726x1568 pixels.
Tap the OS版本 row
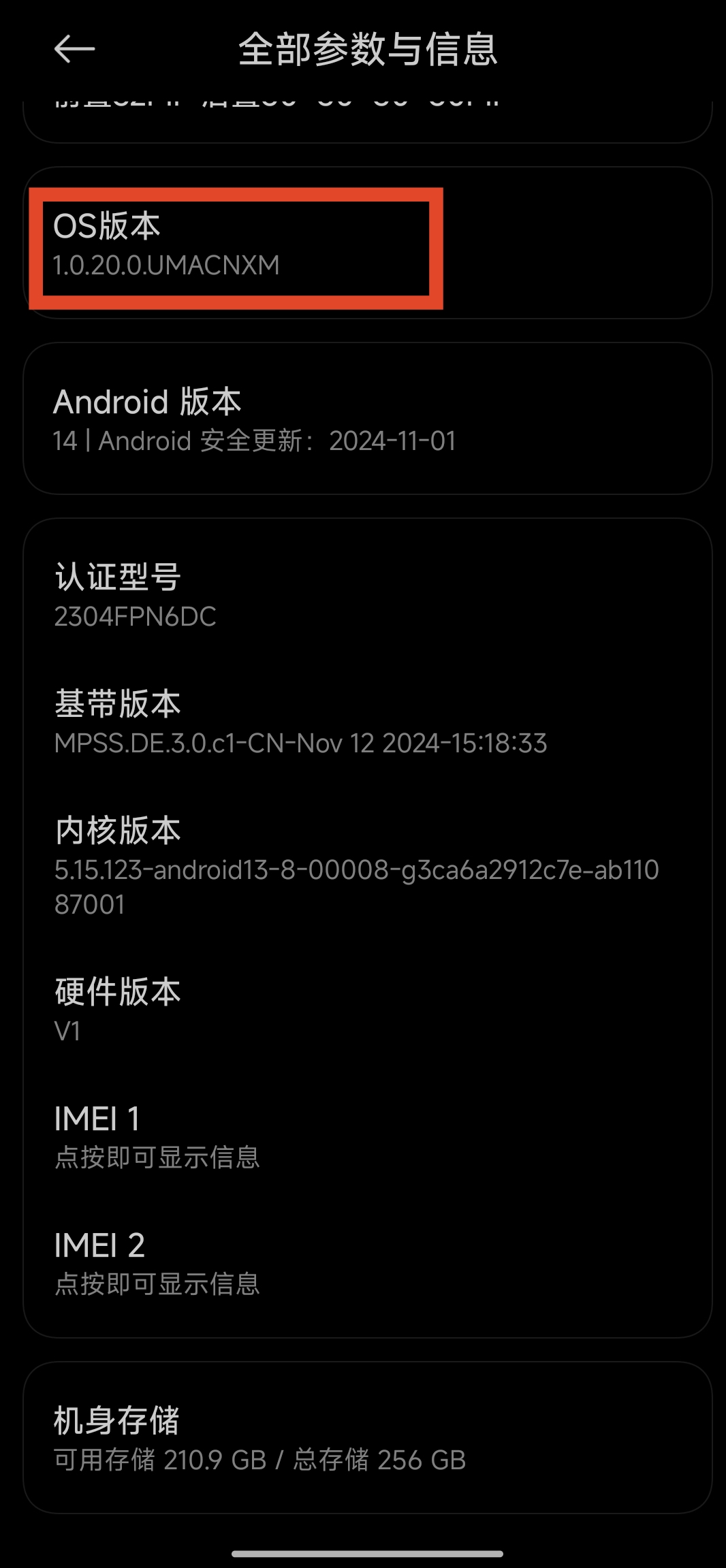(x=368, y=243)
